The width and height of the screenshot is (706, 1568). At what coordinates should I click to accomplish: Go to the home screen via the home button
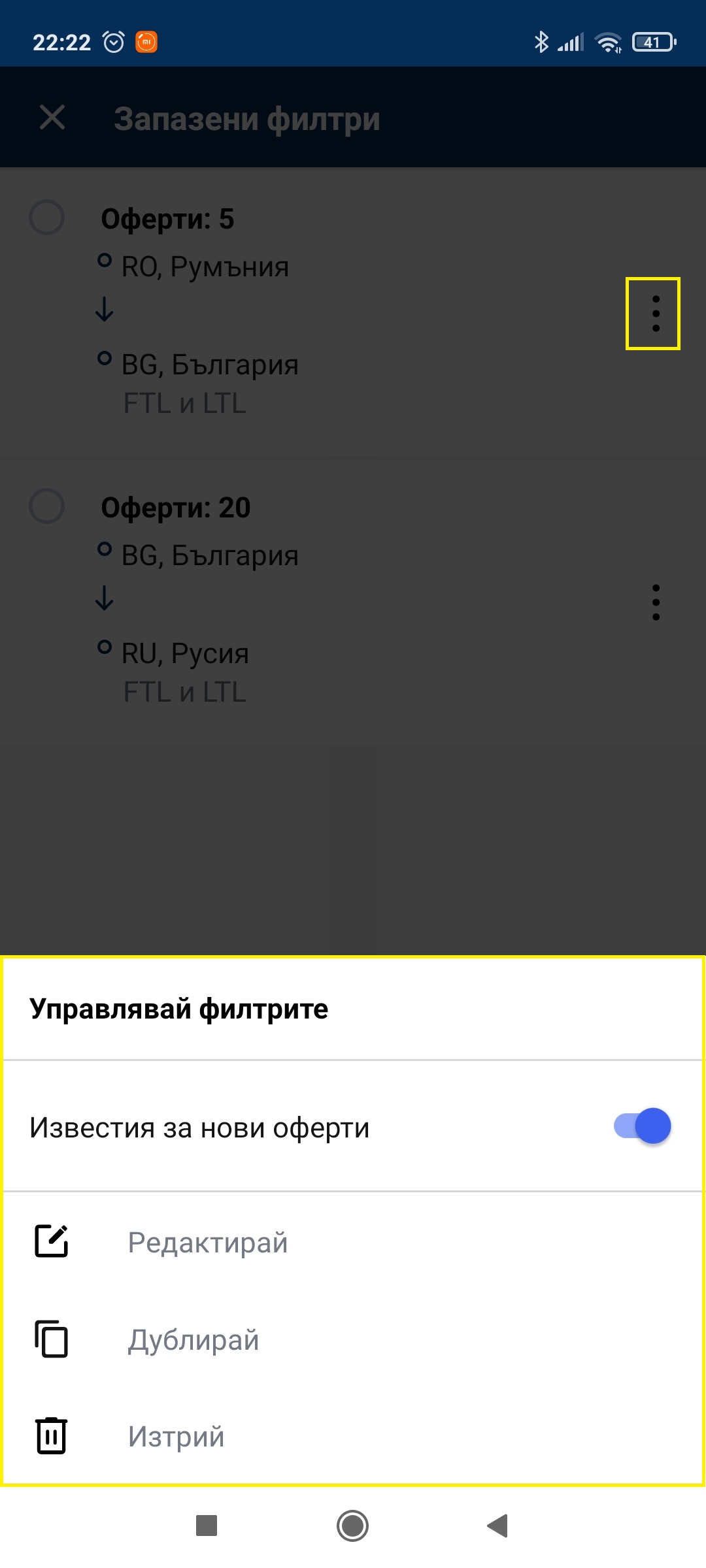click(x=352, y=1526)
